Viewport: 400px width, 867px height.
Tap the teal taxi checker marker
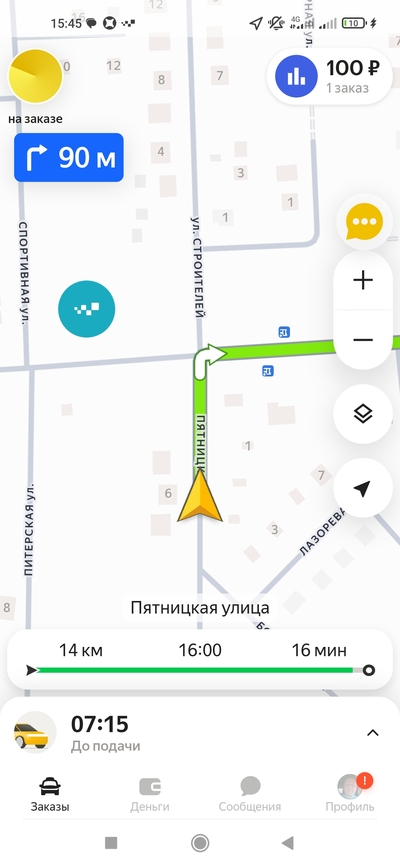(x=87, y=309)
